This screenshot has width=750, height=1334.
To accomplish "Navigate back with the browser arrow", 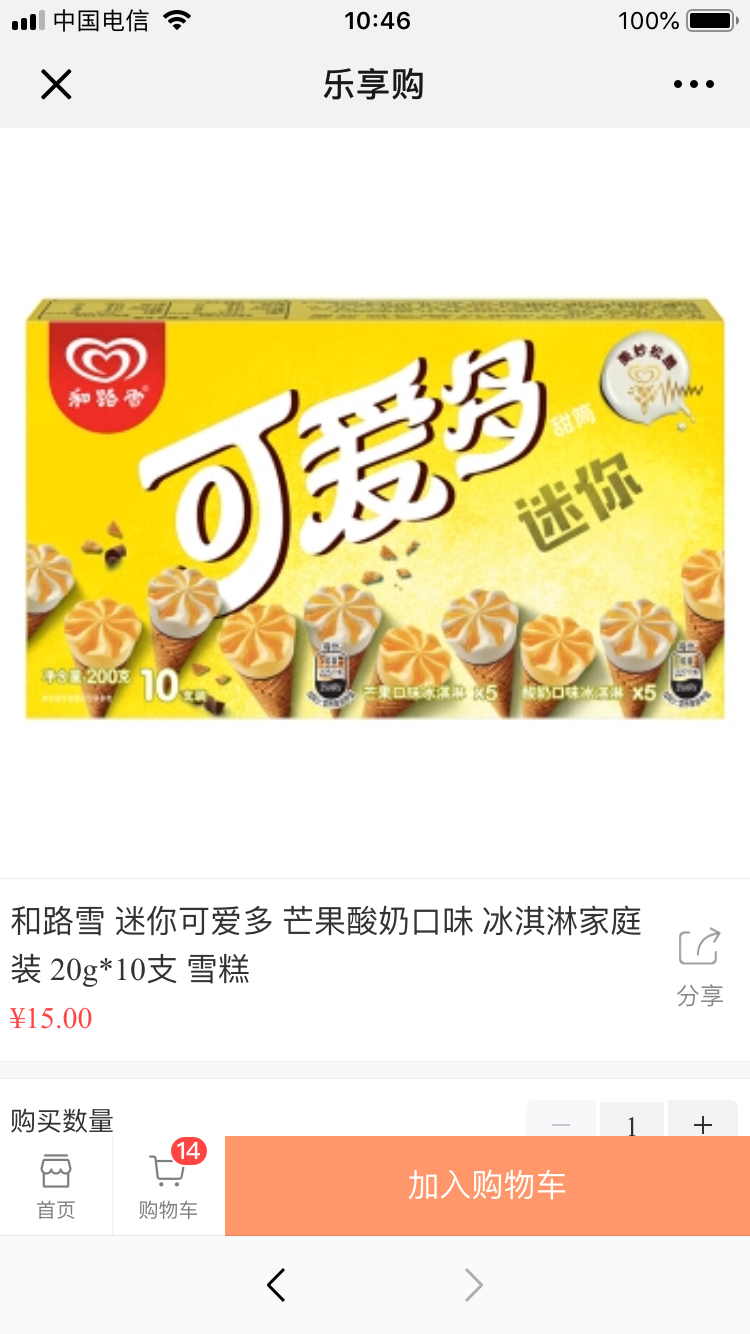I will pos(277,1285).
